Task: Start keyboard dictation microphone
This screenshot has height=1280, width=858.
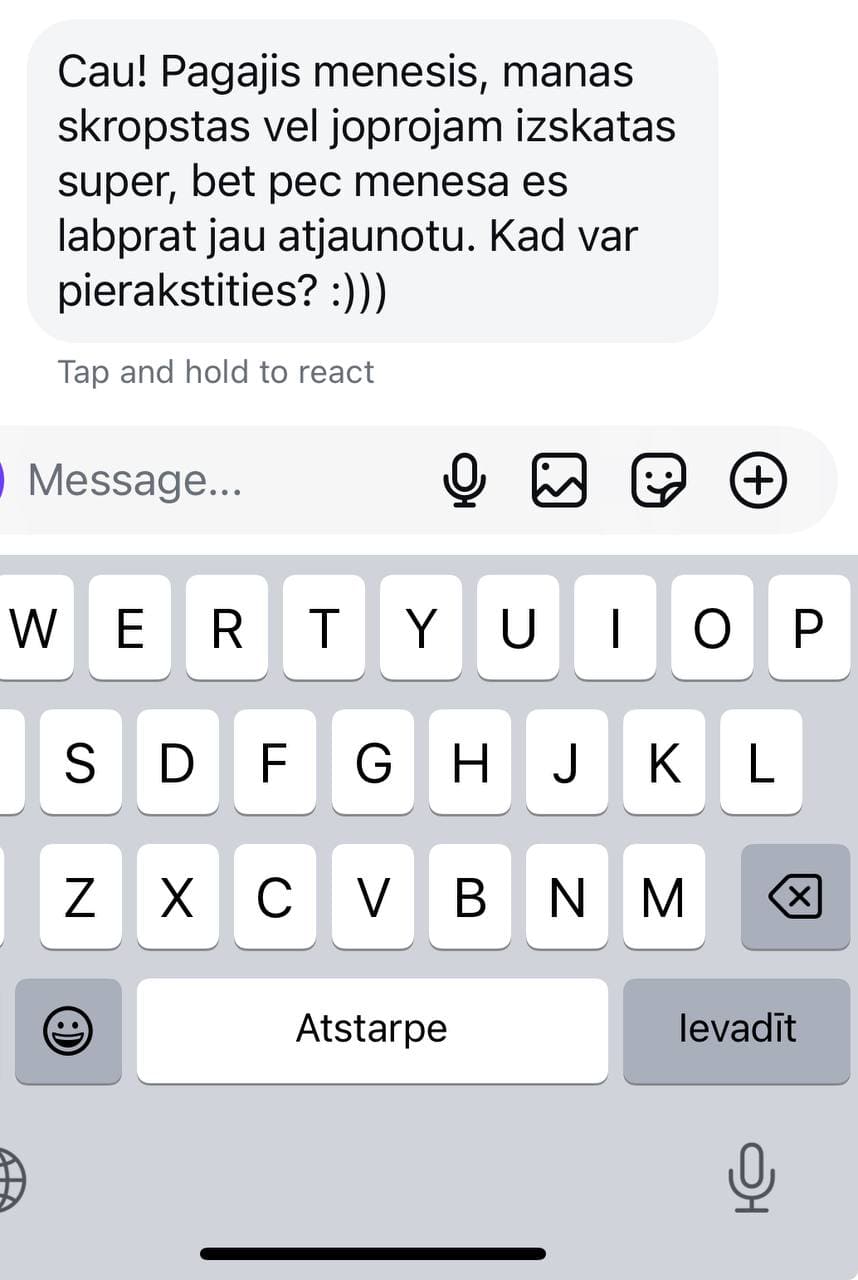Action: click(x=751, y=1178)
